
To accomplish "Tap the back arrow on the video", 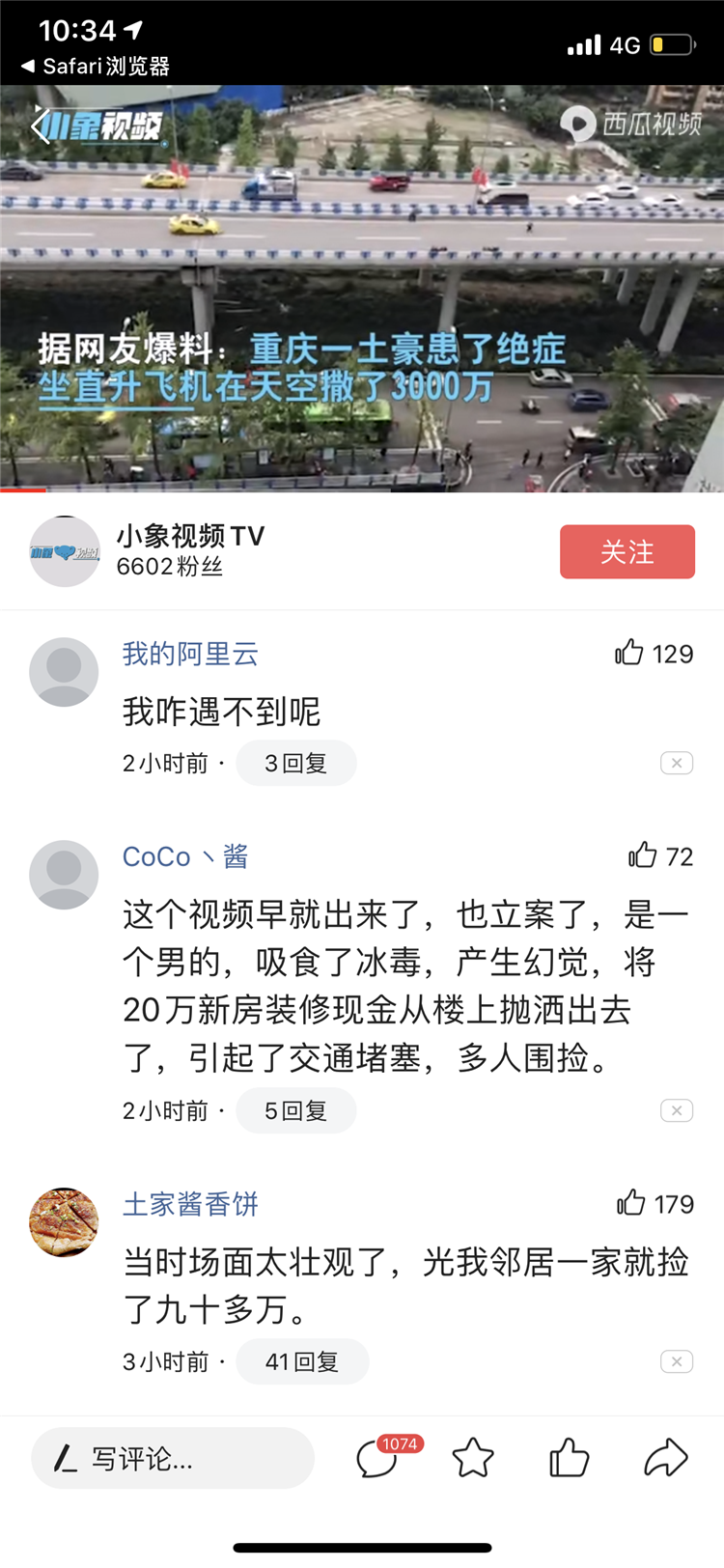I will (x=41, y=126).
